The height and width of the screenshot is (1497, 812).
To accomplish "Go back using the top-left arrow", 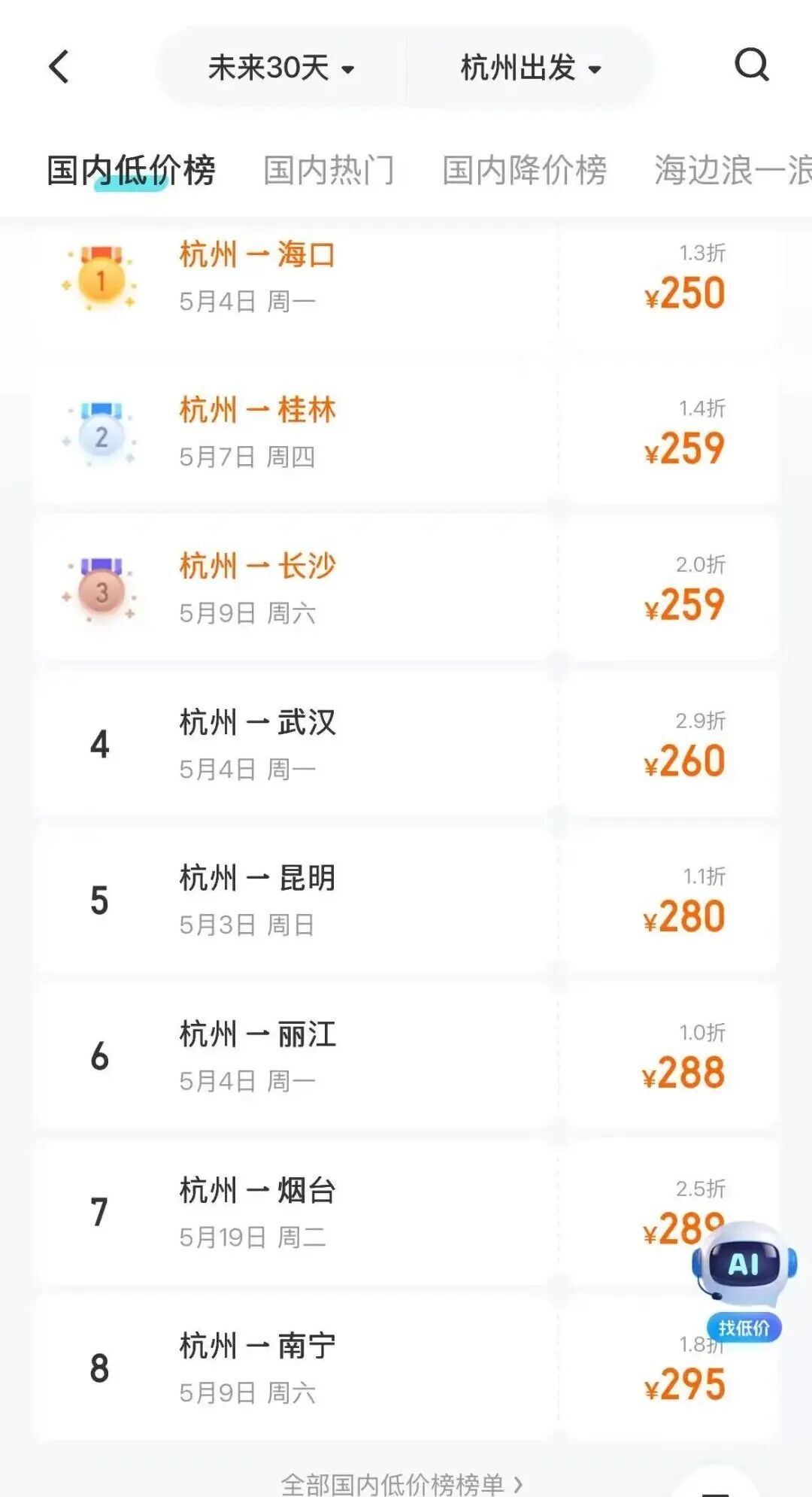I will (x=59, y=66).
